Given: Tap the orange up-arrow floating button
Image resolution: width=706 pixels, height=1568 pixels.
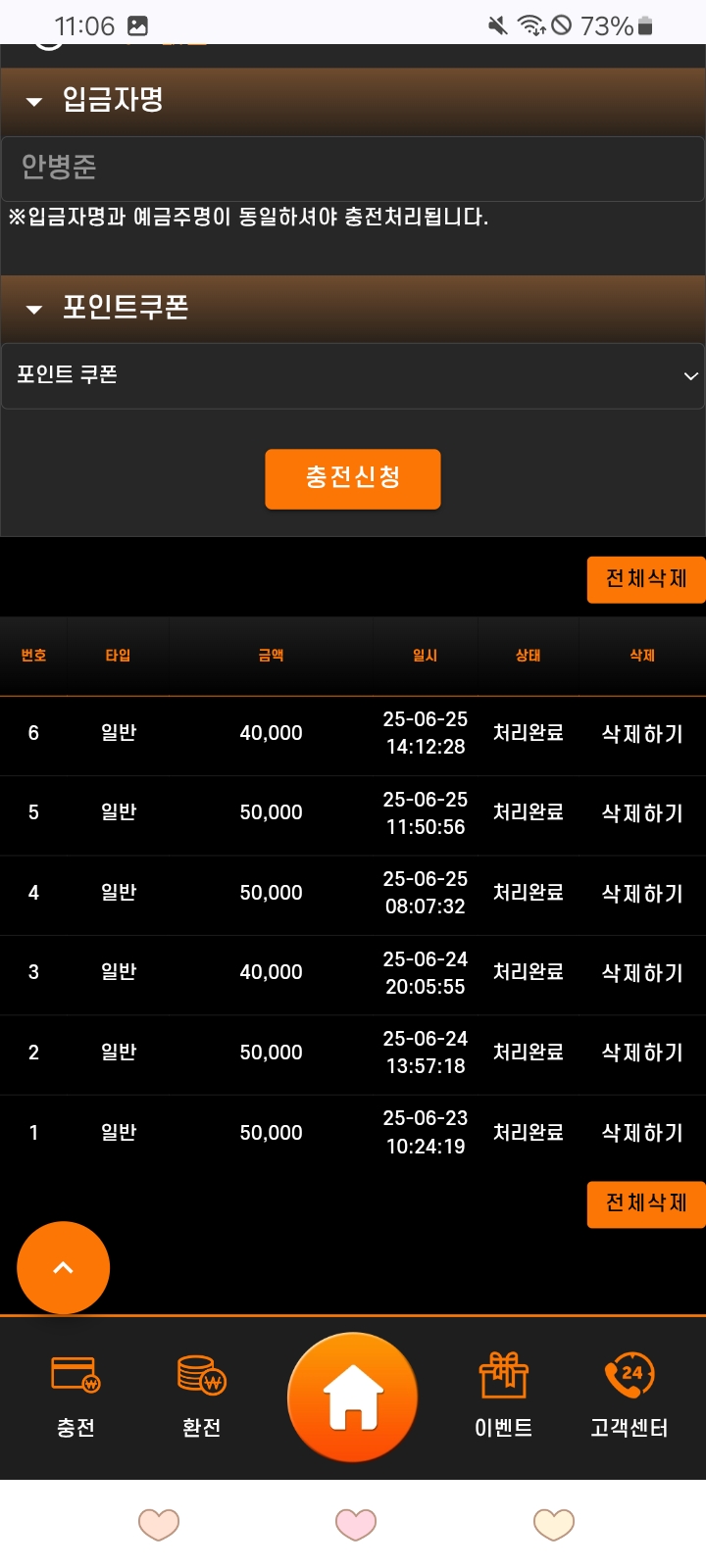Looking at the screenshot, I should click(64, 1267).
